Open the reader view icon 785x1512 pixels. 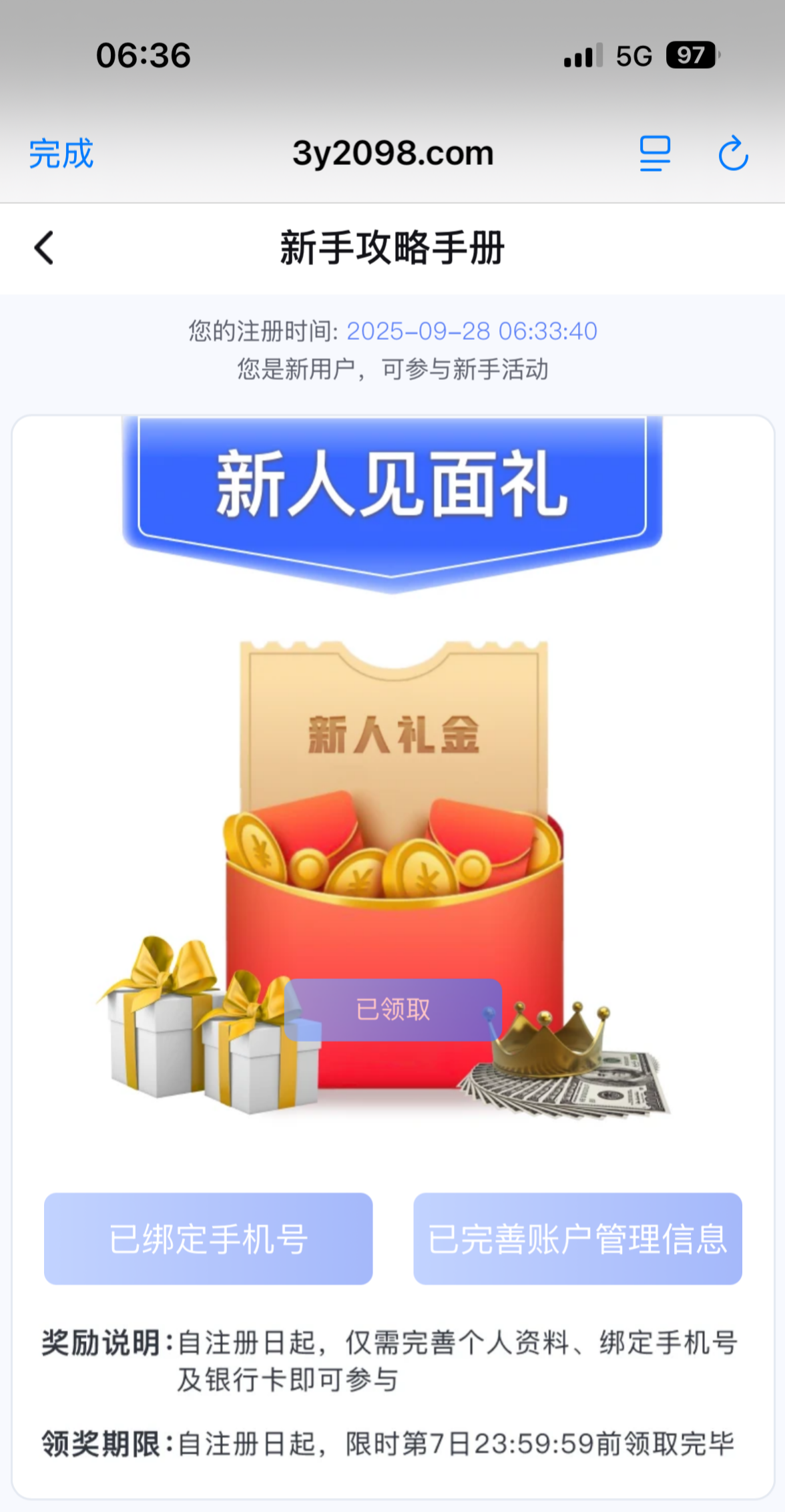point(655,154)
